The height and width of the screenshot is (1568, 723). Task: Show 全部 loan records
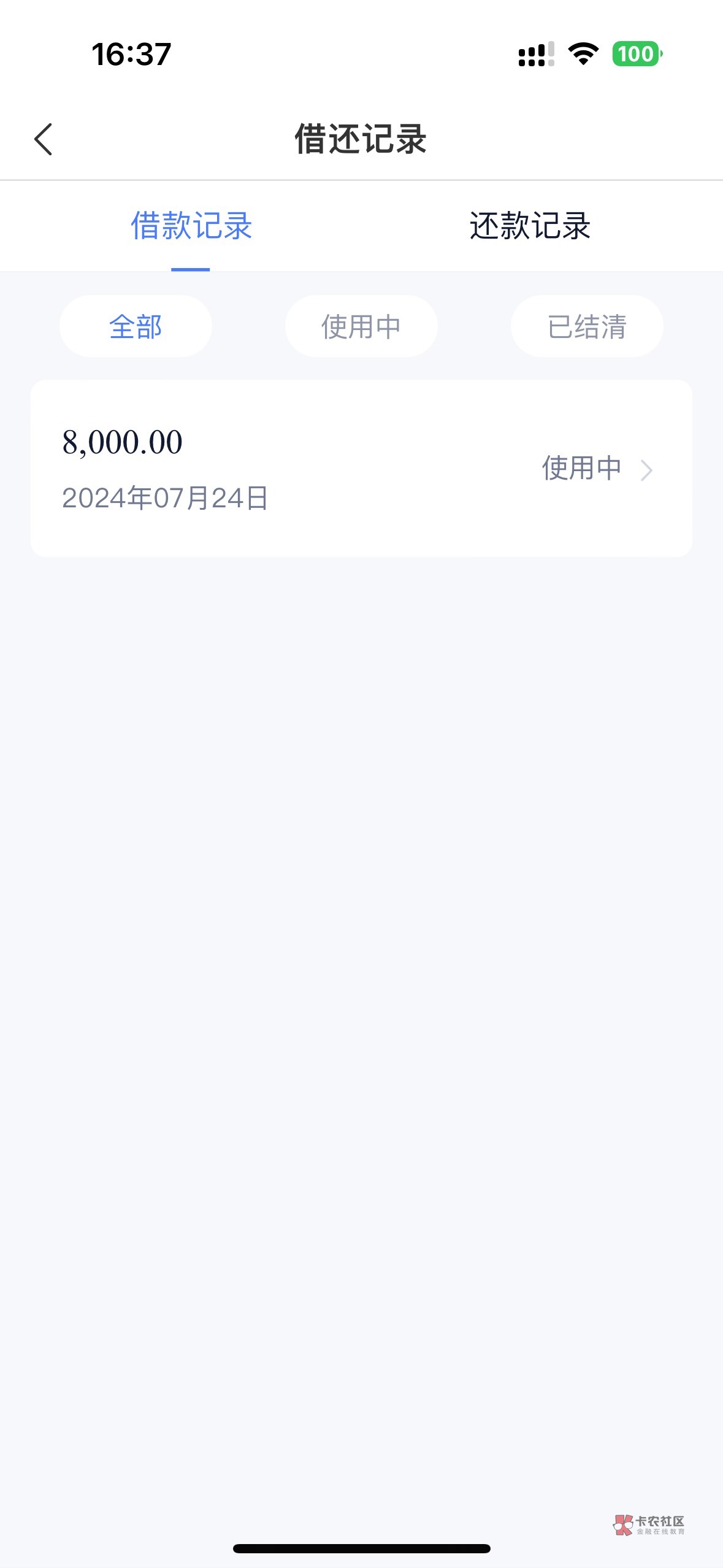pyautogui.click(x=136, y=326)
